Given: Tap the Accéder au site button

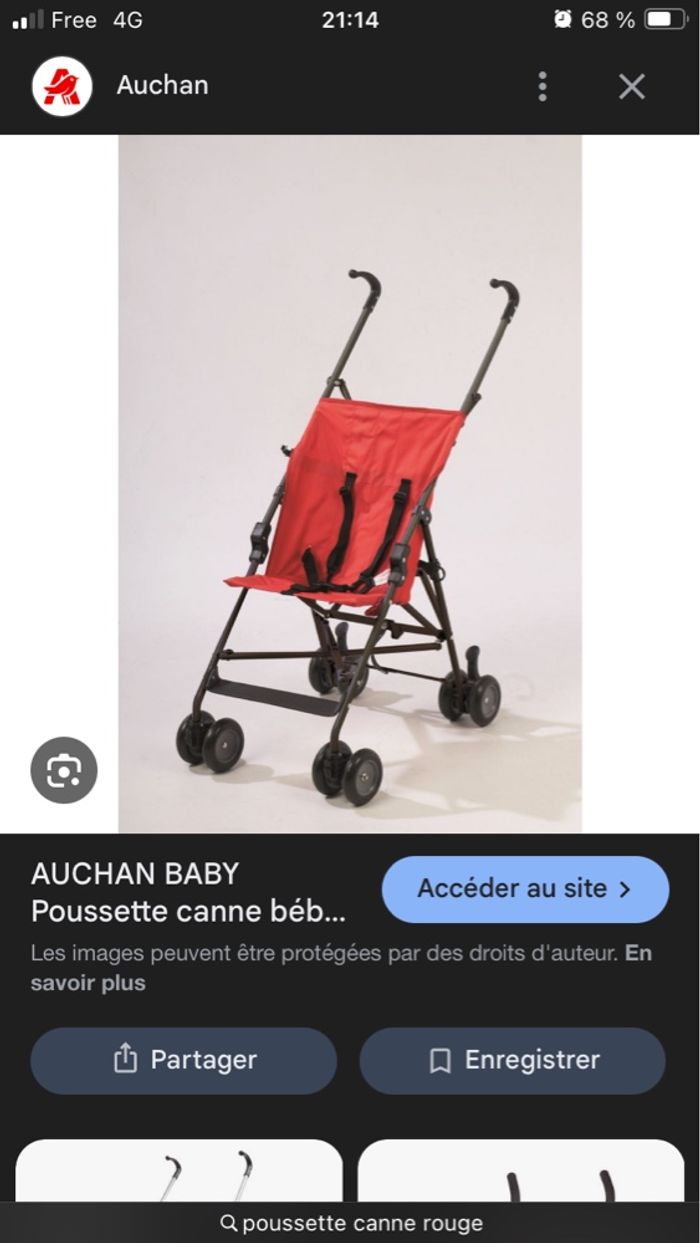Looking at the screenshot, I should pyautogui.click(x=525, y=889).
